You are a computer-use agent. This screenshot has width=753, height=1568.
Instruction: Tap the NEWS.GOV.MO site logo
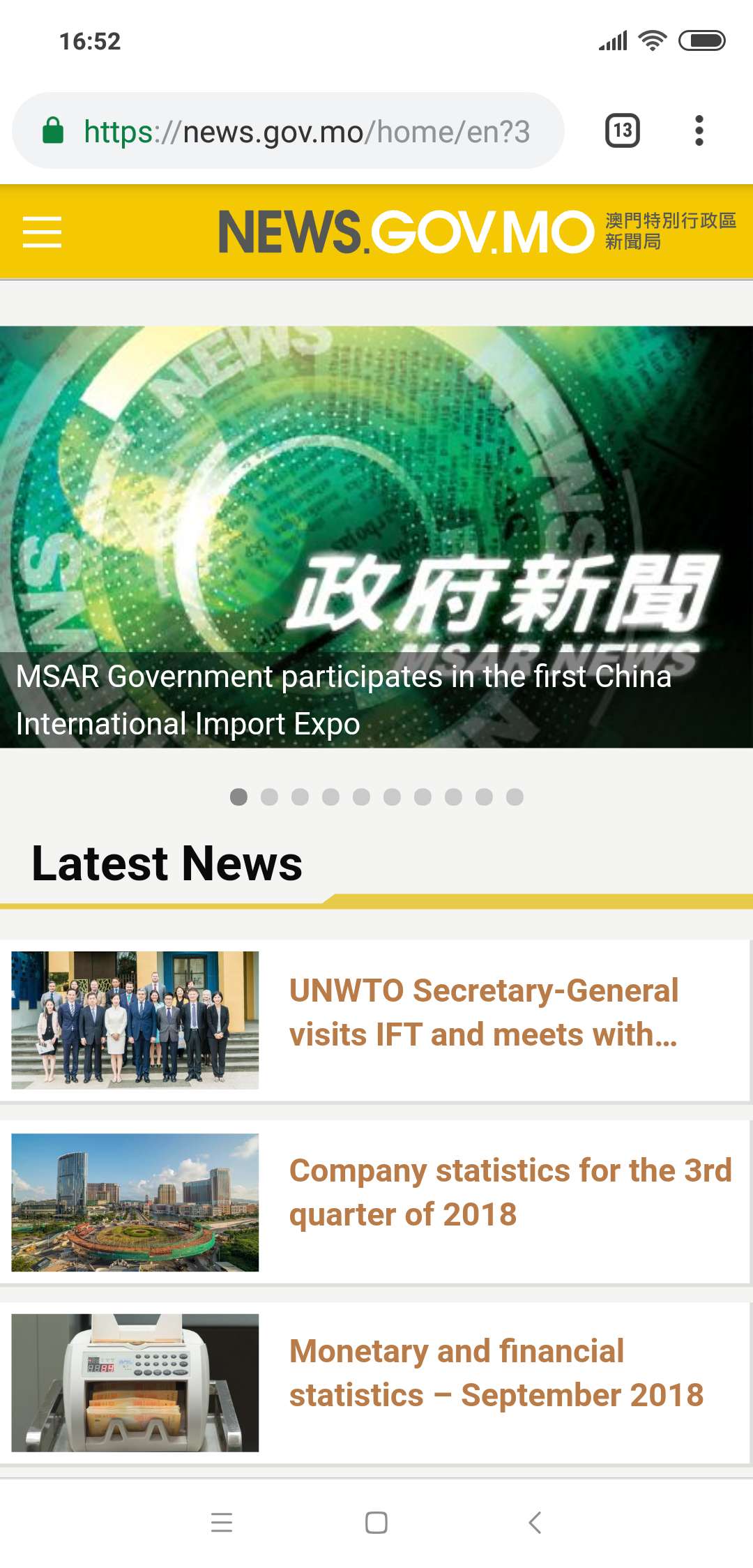click(406, 232)
